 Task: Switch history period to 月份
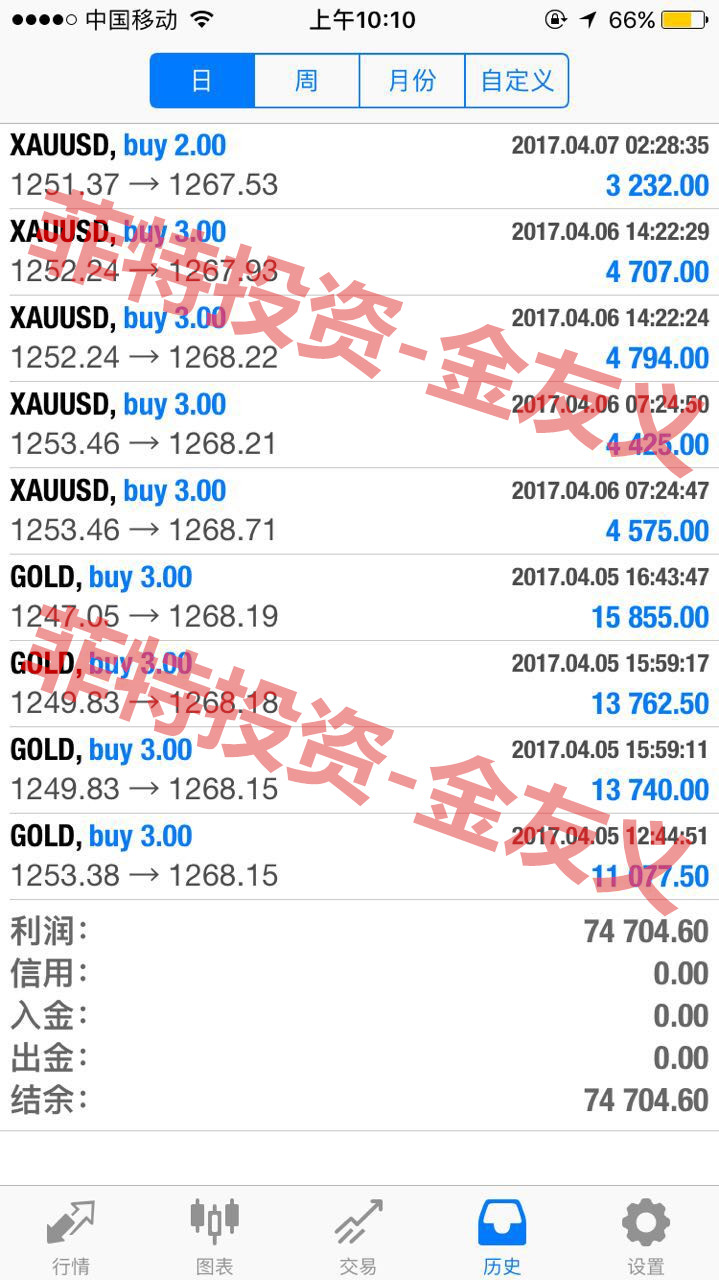point(412,81)
